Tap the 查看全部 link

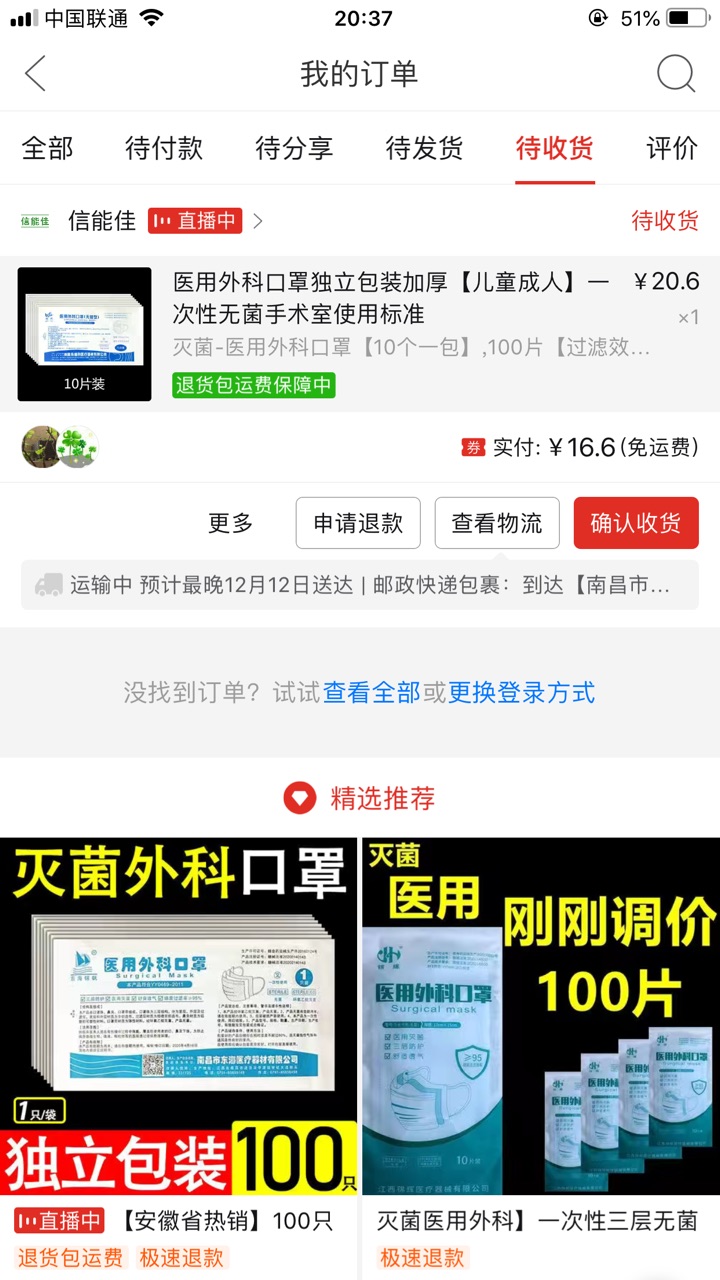click(371, 692)
